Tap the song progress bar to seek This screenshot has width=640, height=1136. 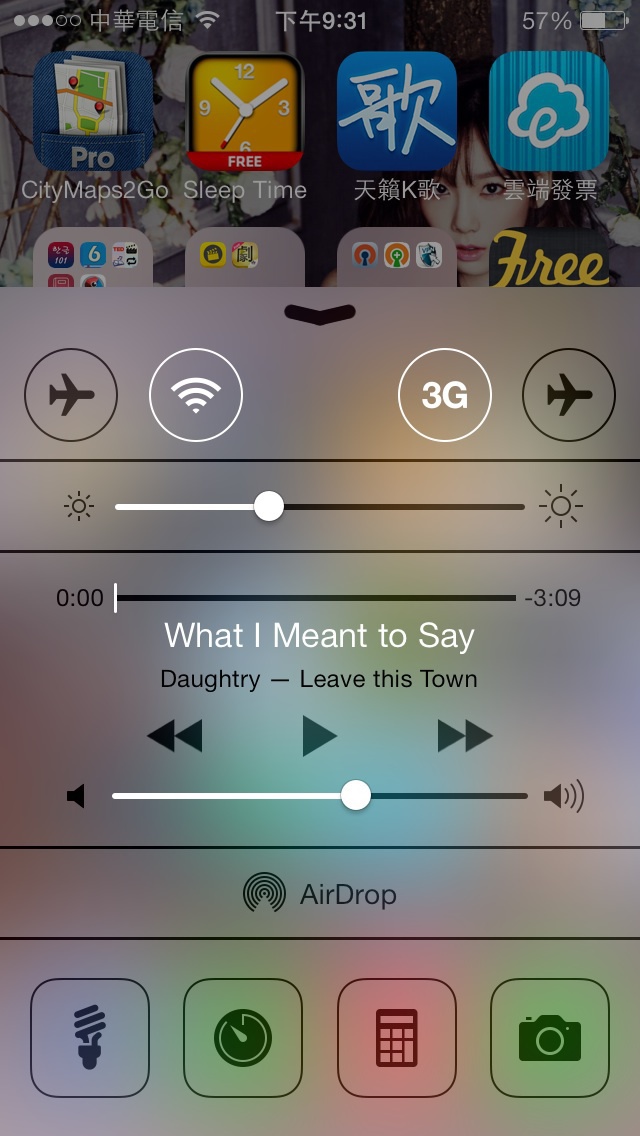click(315, 598)
